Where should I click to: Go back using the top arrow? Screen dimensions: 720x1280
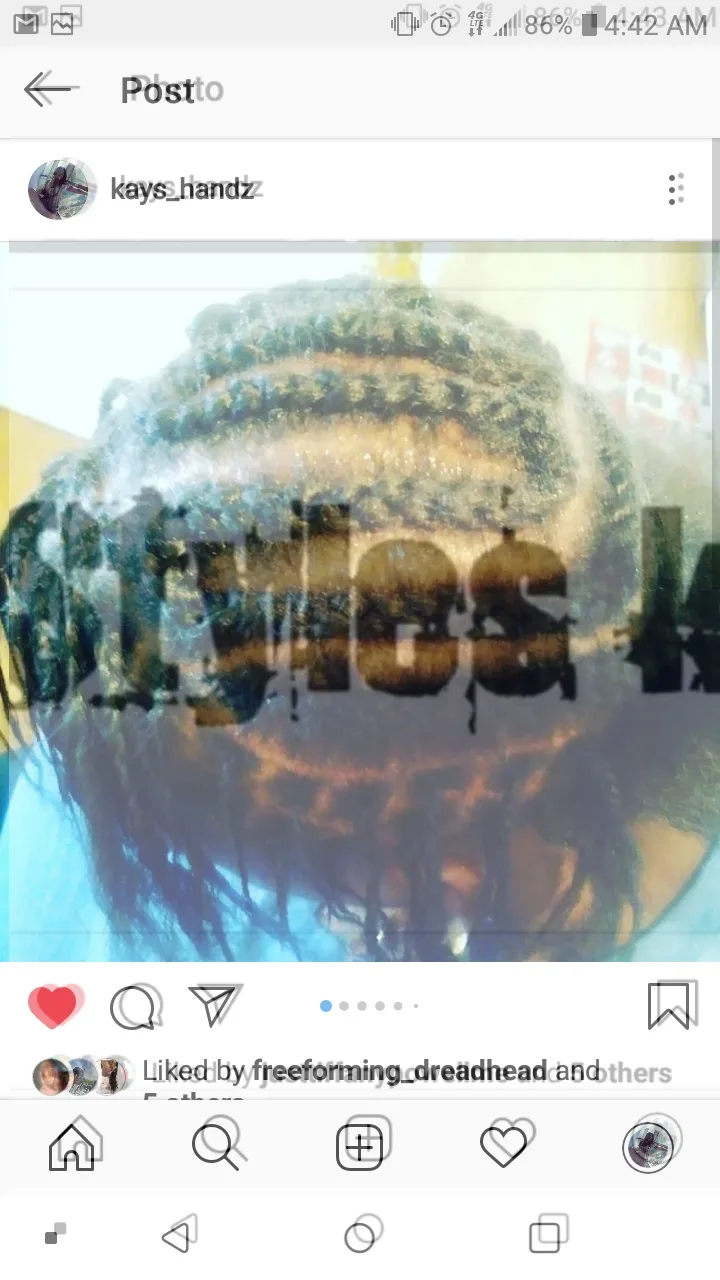[46, 90]
